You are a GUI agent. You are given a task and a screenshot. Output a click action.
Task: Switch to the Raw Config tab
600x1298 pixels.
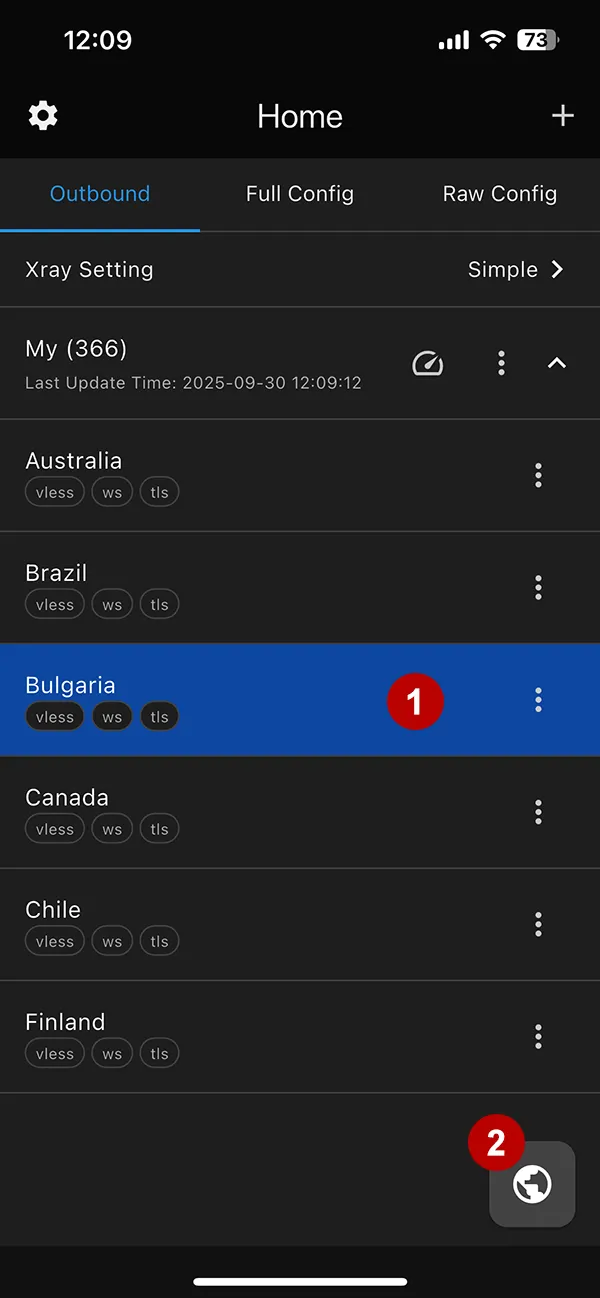coord(499,194)
